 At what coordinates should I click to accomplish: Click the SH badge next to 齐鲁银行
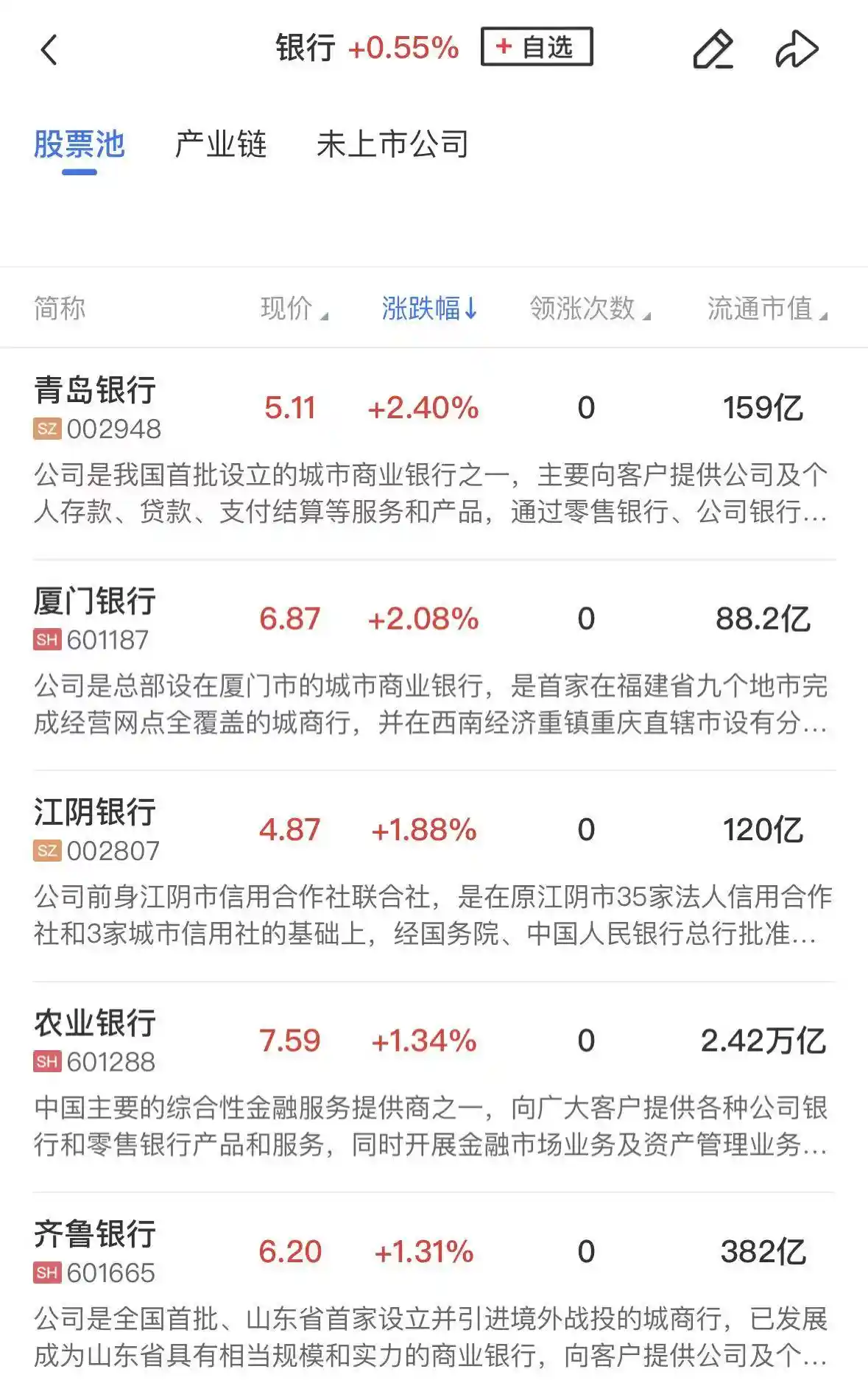[x=46, y=1273]
